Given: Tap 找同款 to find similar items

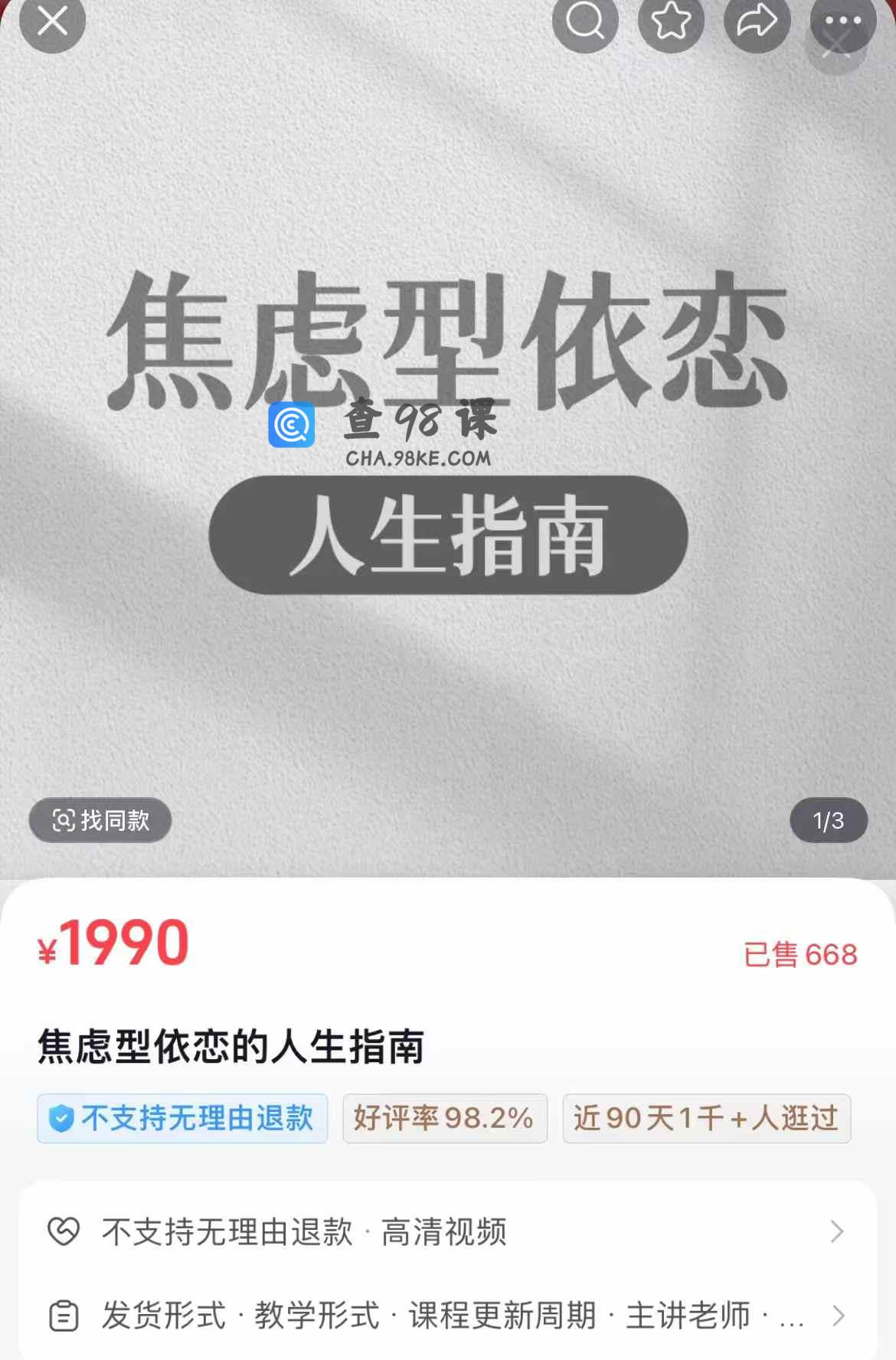Looking at the screenshot, I should (x=100, y=820).
